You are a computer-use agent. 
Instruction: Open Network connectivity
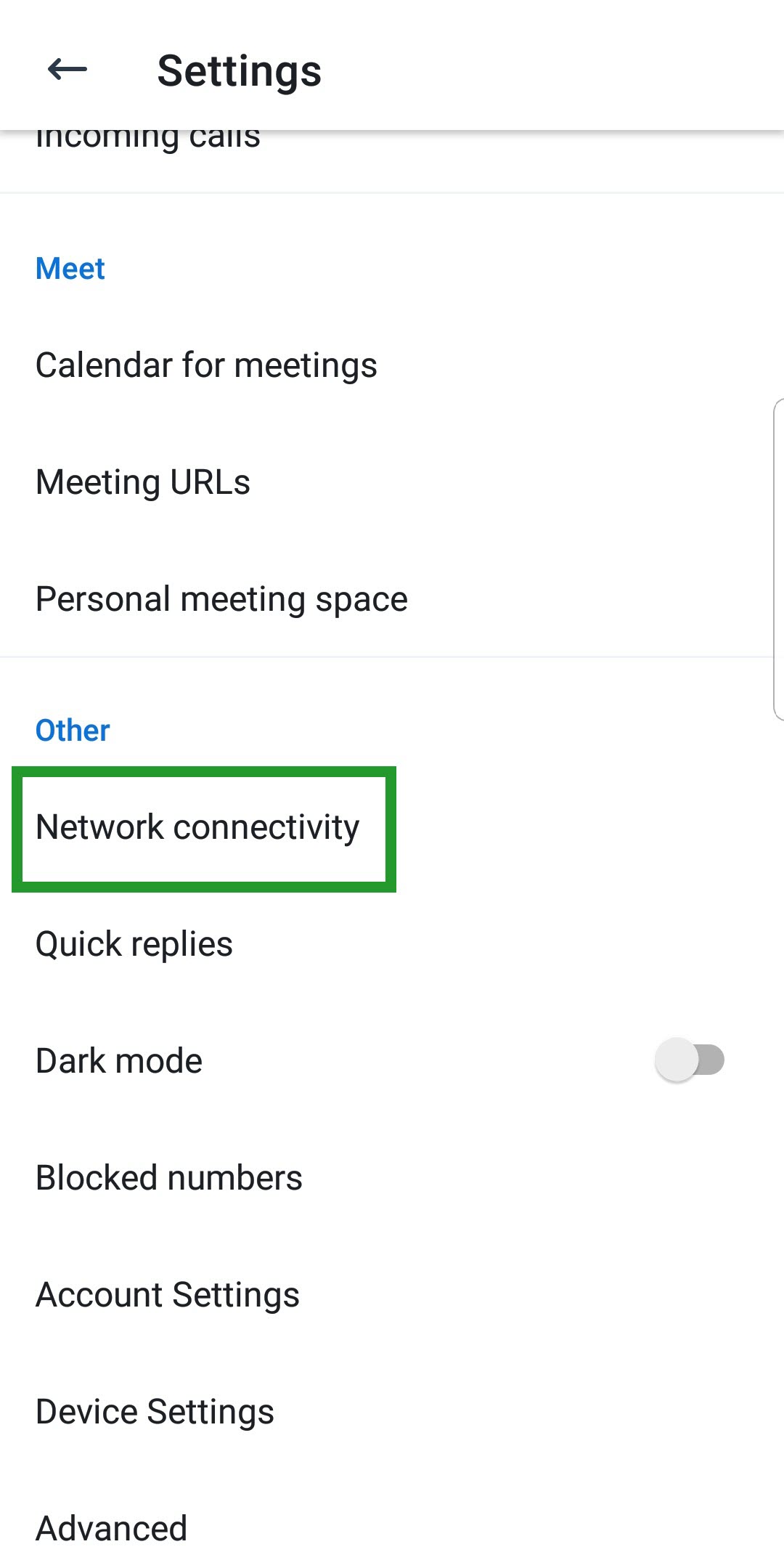pyautogui.click(x=392, y=827)
